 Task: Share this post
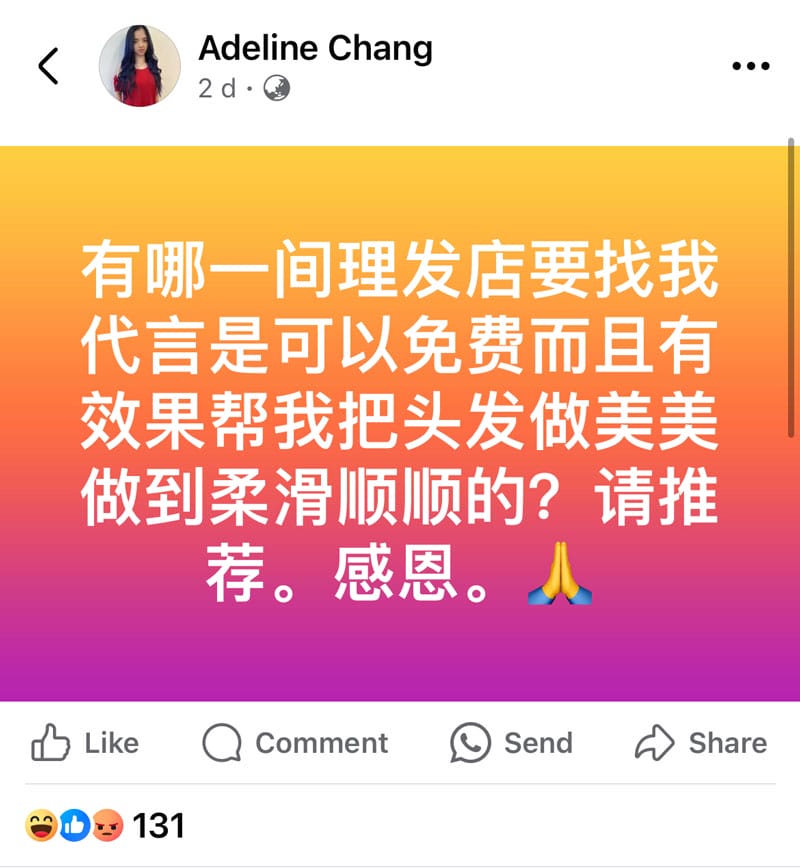700,743
